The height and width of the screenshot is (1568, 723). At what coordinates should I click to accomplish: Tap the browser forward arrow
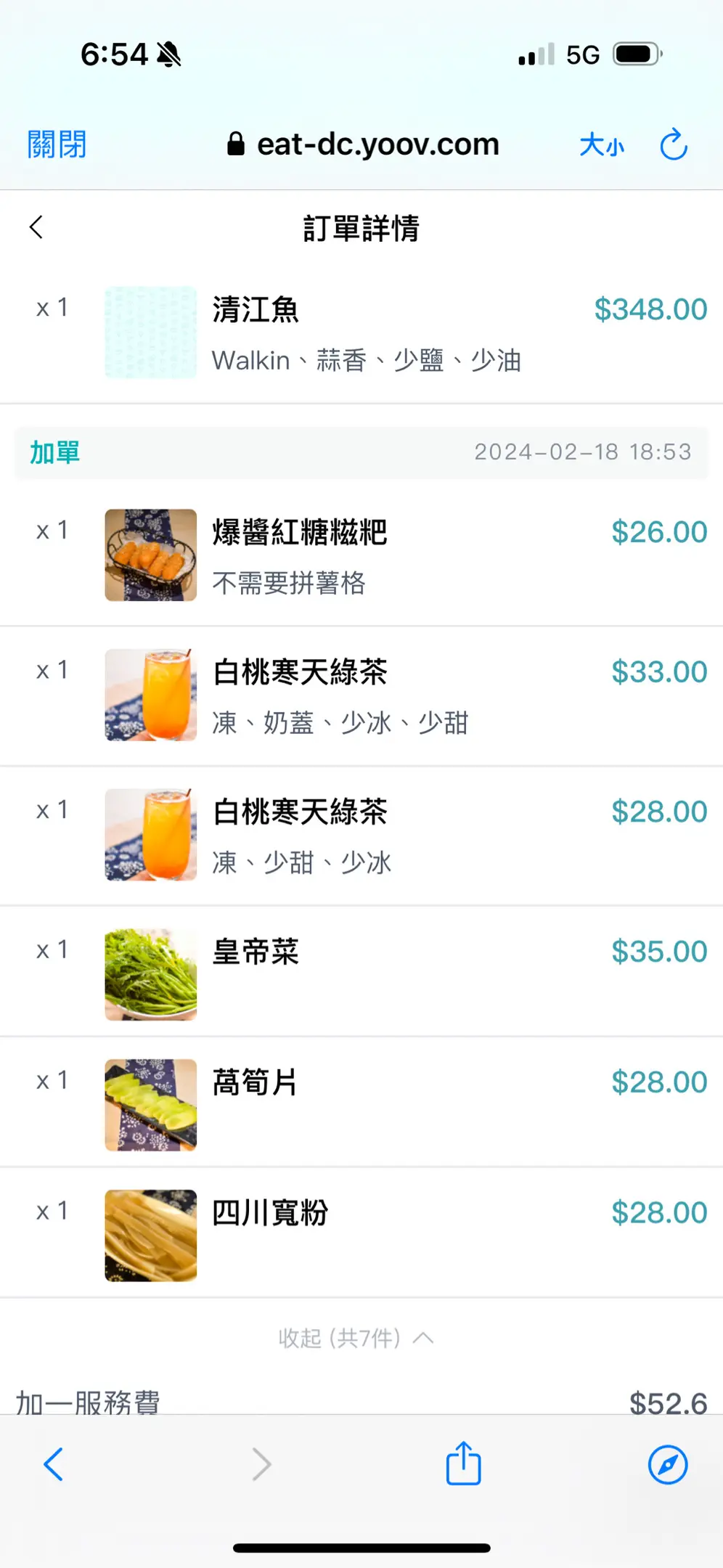point(261,1464)
